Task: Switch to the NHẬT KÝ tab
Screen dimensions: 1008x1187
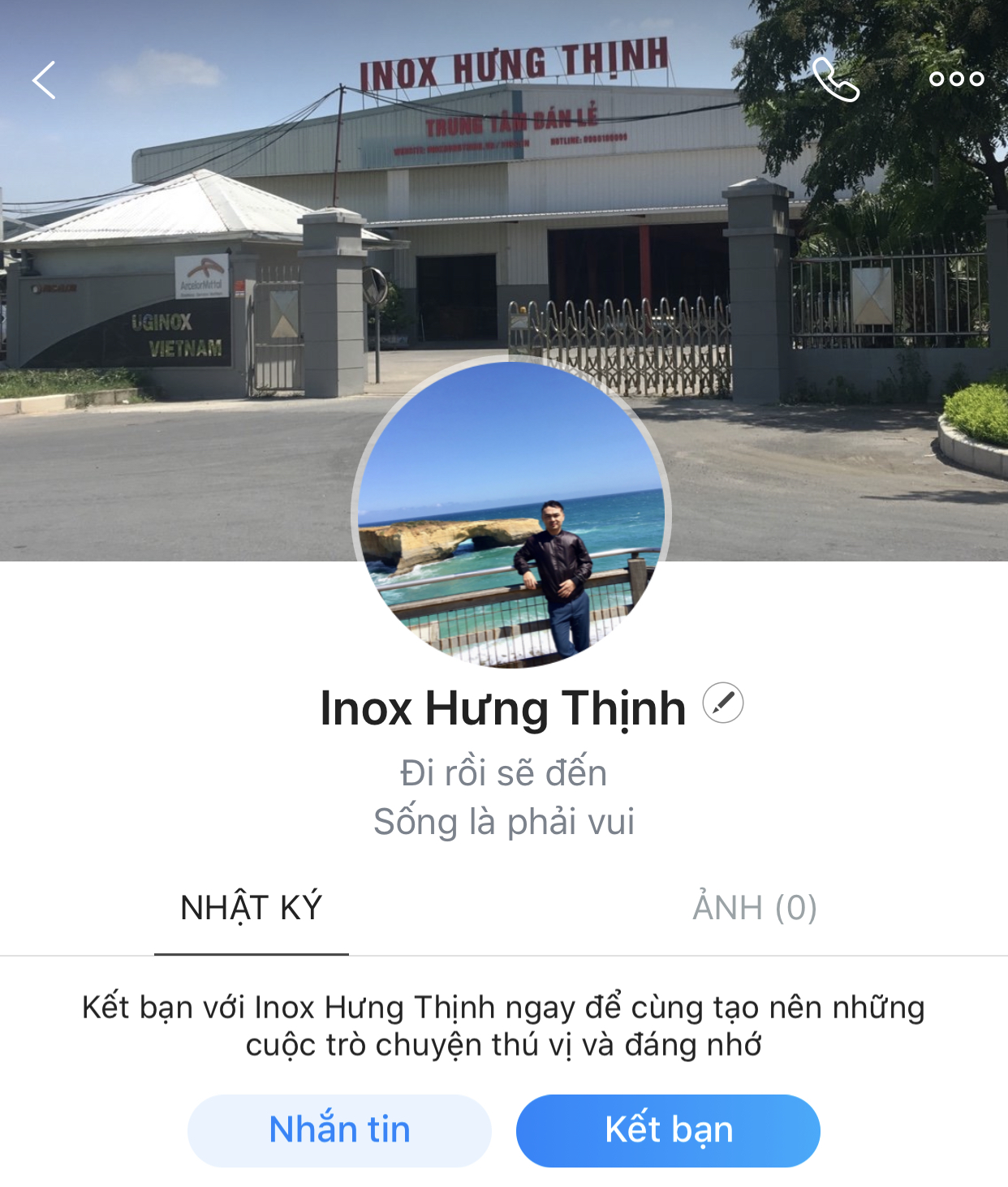Action: point(251,907)
